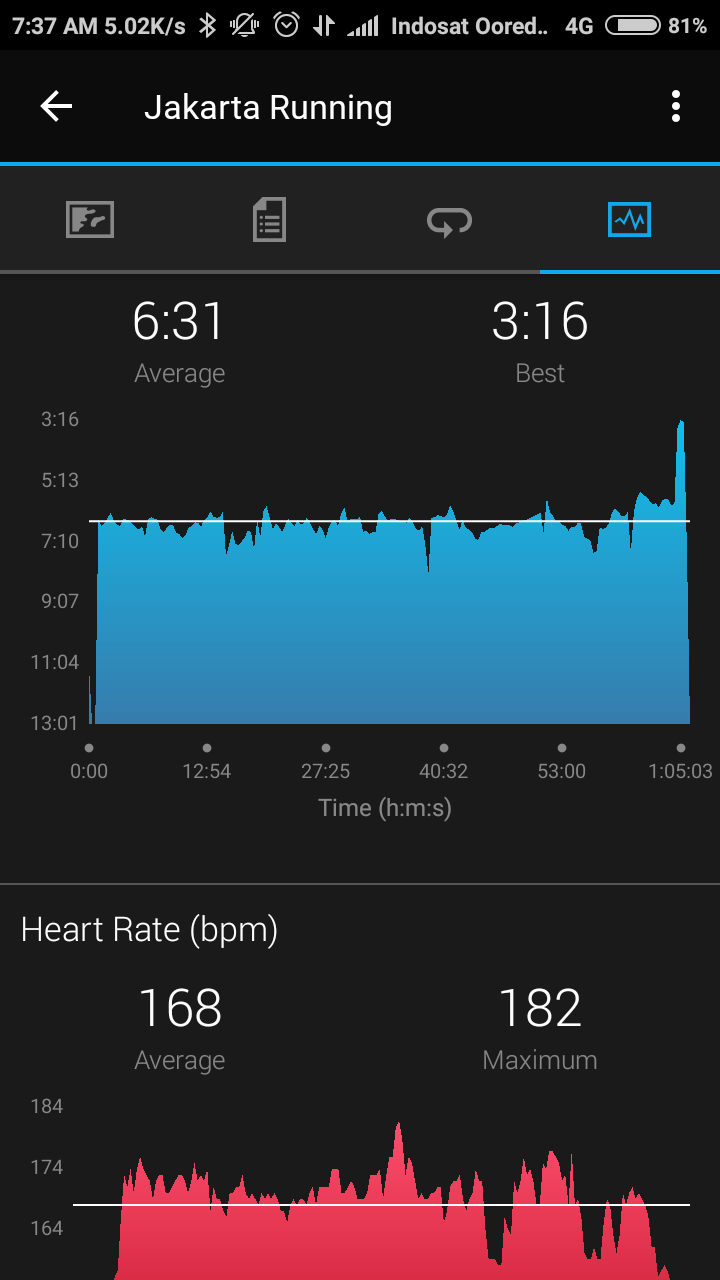This screenshot has width=720, height=1280.
Task: Open the overflow menu
Action: click(676, 107)
